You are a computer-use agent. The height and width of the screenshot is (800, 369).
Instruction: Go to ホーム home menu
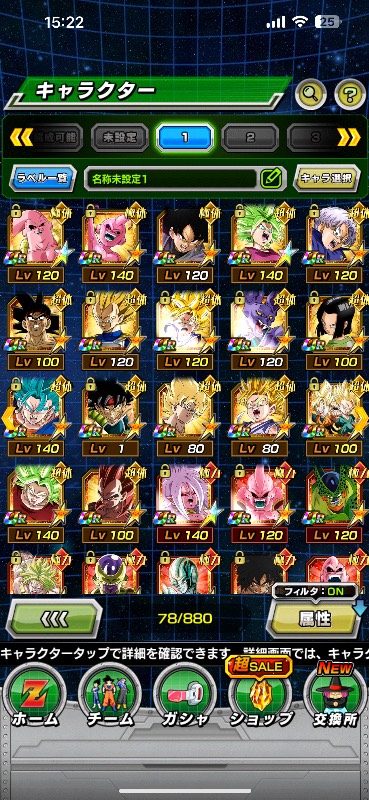[x=35, y=698]
